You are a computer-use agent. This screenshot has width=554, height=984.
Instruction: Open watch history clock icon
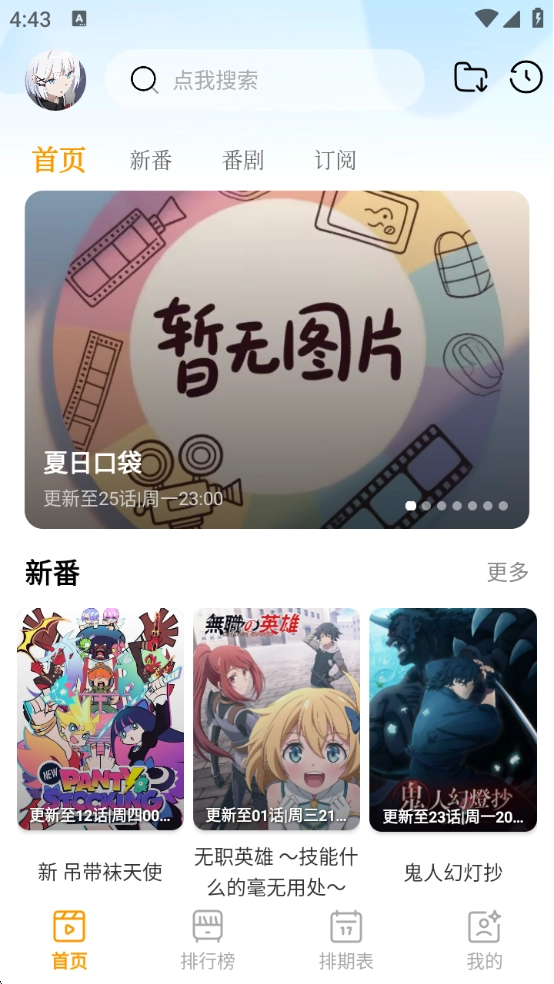[x=526, y=77]
